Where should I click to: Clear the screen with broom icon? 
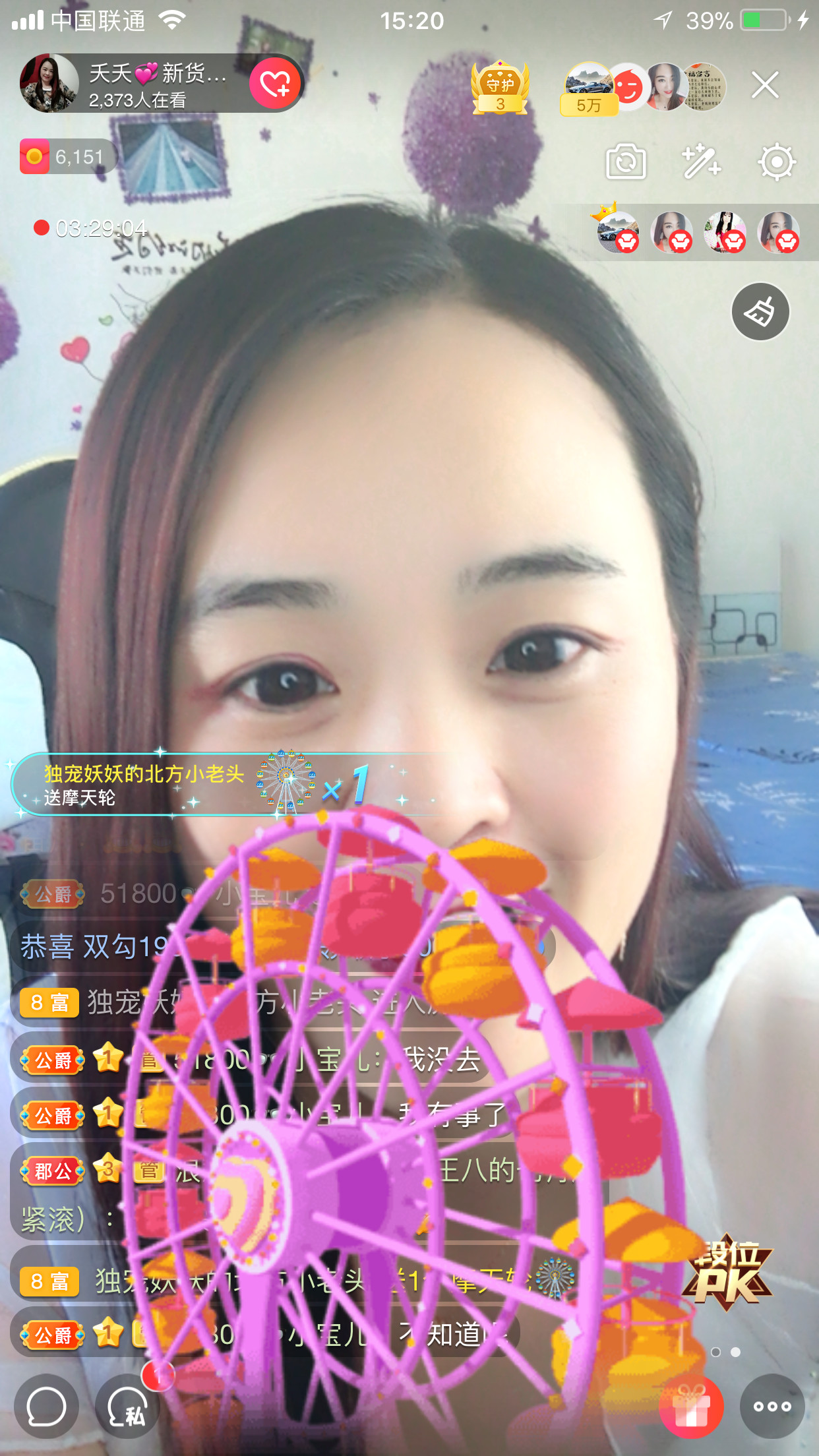point(760,312)
